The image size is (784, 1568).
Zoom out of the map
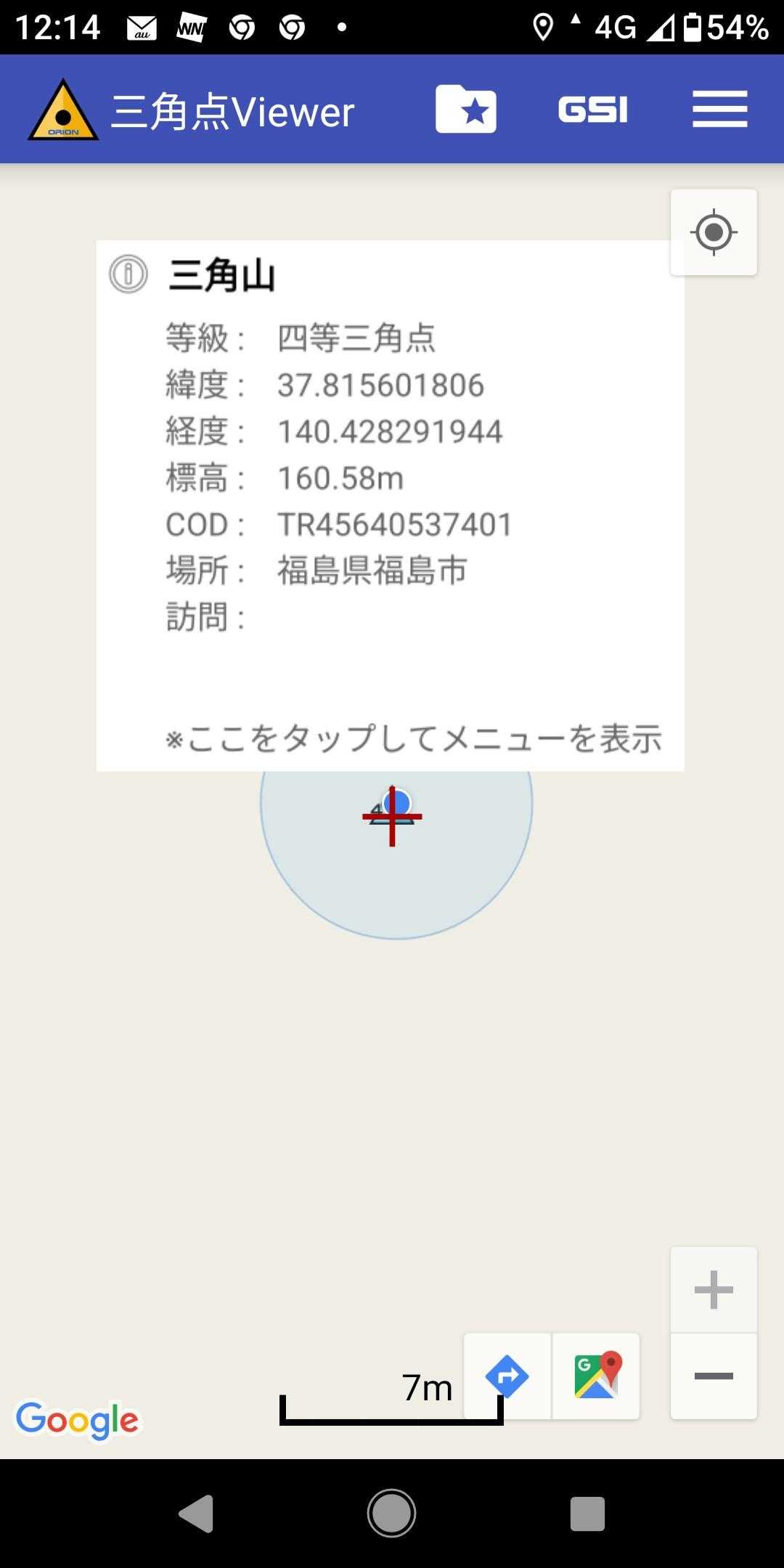point(714,1375)
